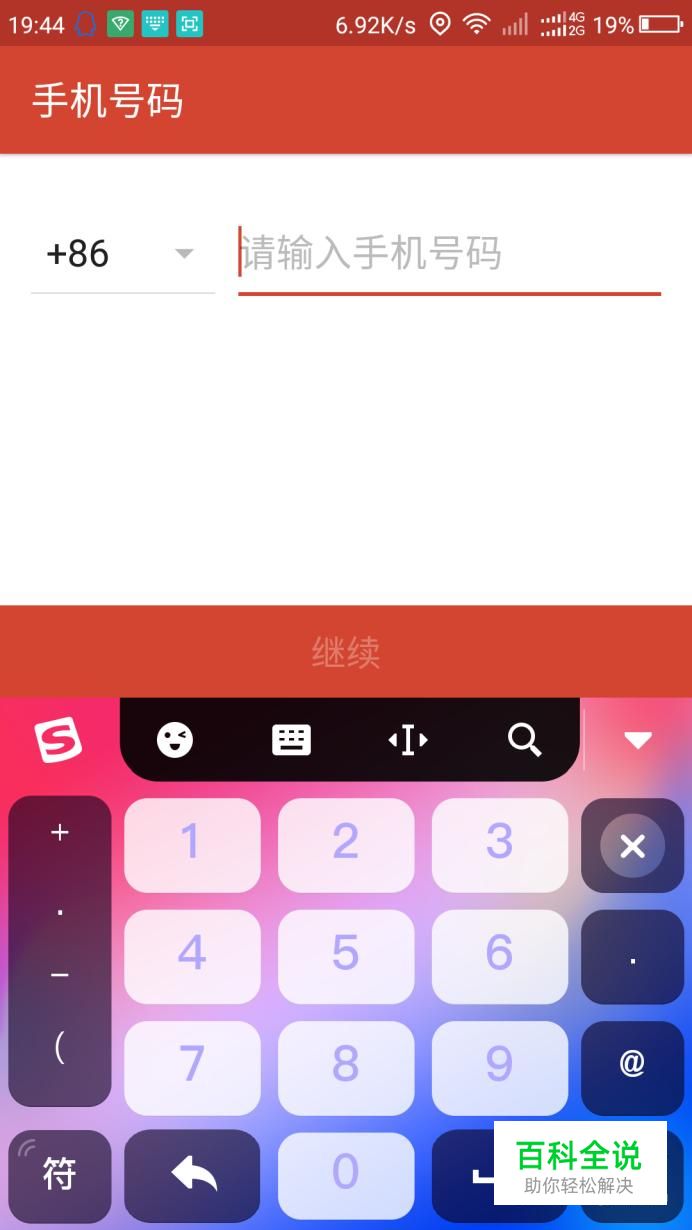Open the cursor move tool
This screenshot has width=692, height=1230.
[408, 740]
